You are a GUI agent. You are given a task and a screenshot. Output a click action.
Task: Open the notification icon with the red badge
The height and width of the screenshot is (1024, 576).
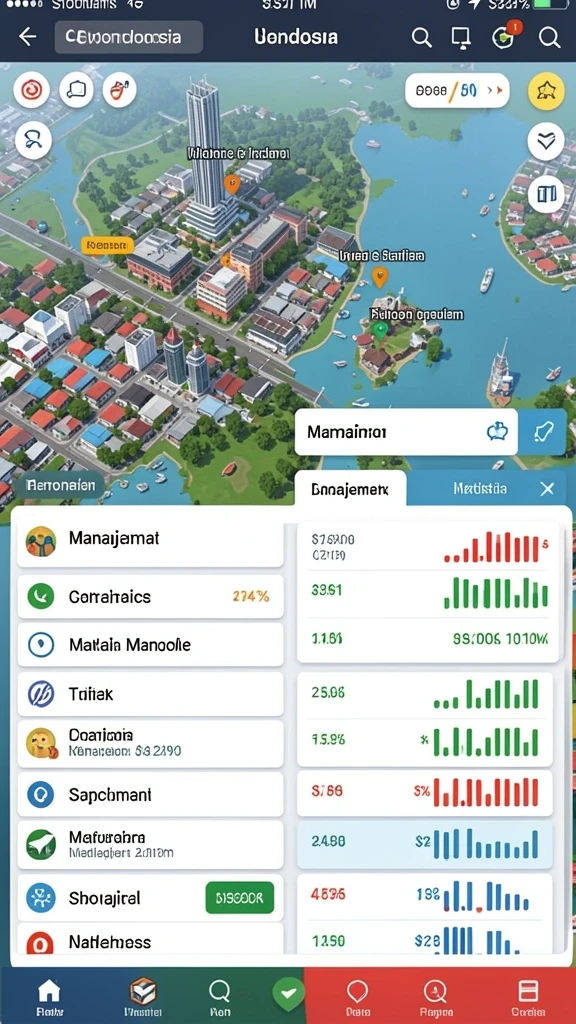point(503,37)
